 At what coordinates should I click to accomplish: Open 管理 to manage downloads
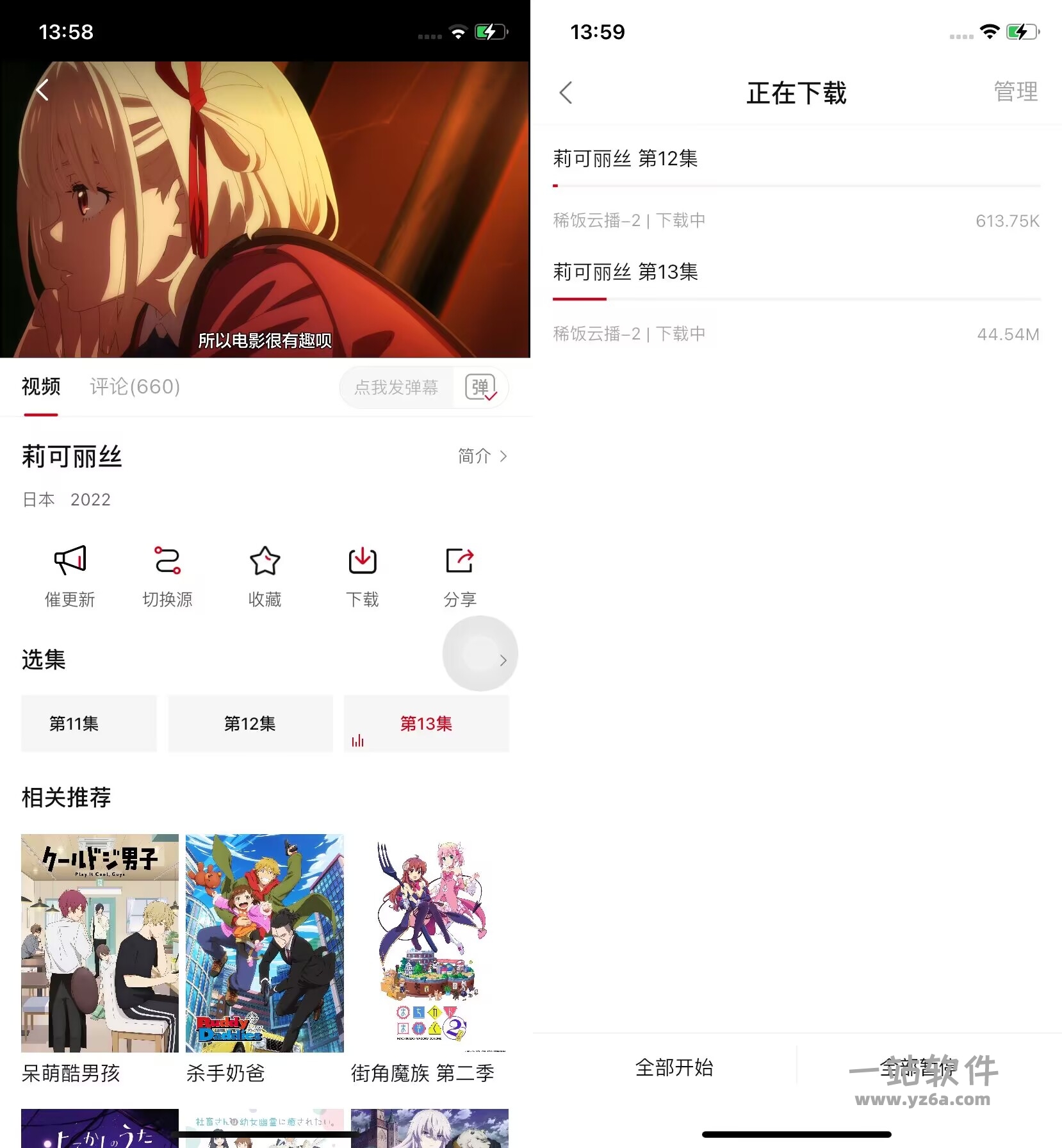click(x=1015, y=92)
